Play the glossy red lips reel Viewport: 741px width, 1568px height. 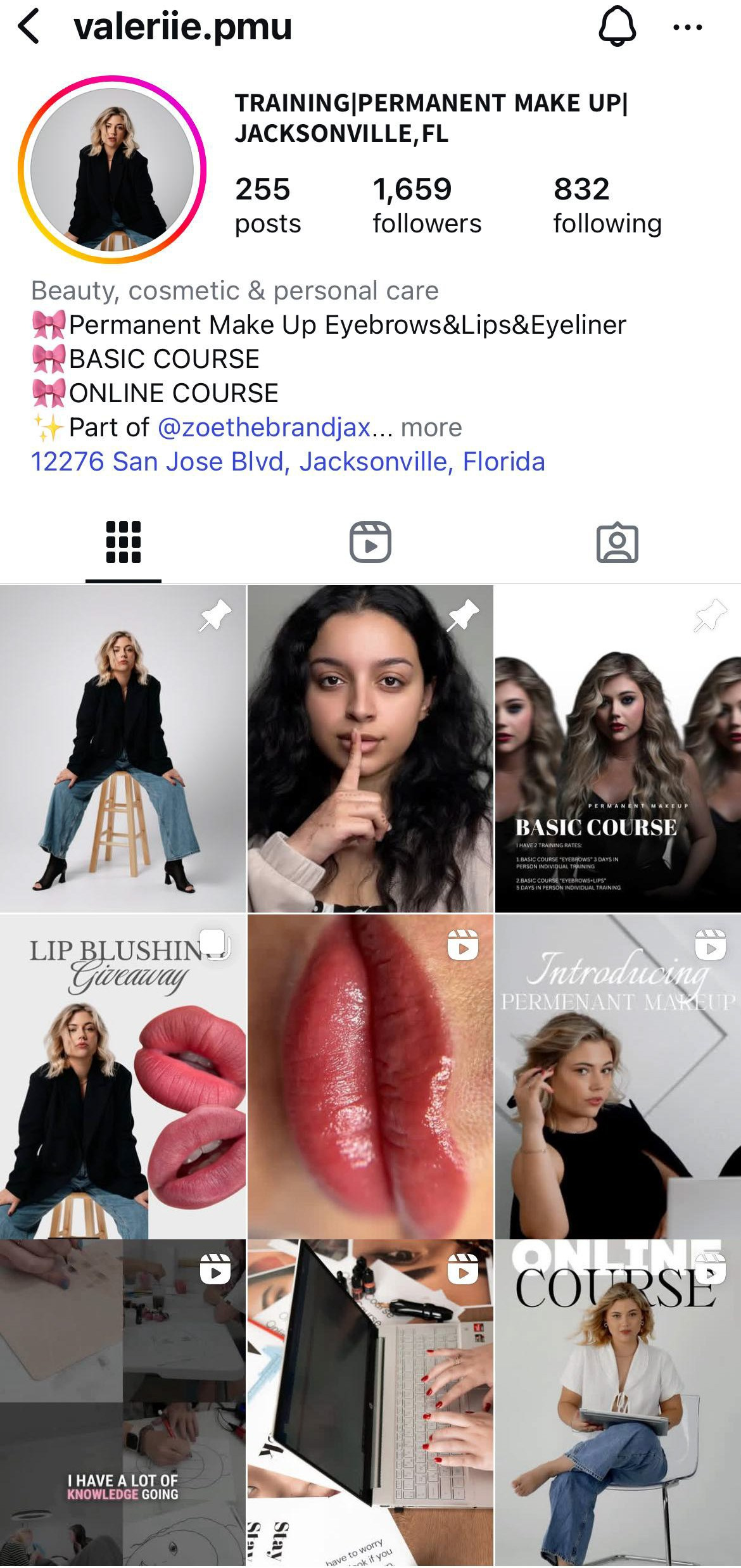[x=370, y=1077]
